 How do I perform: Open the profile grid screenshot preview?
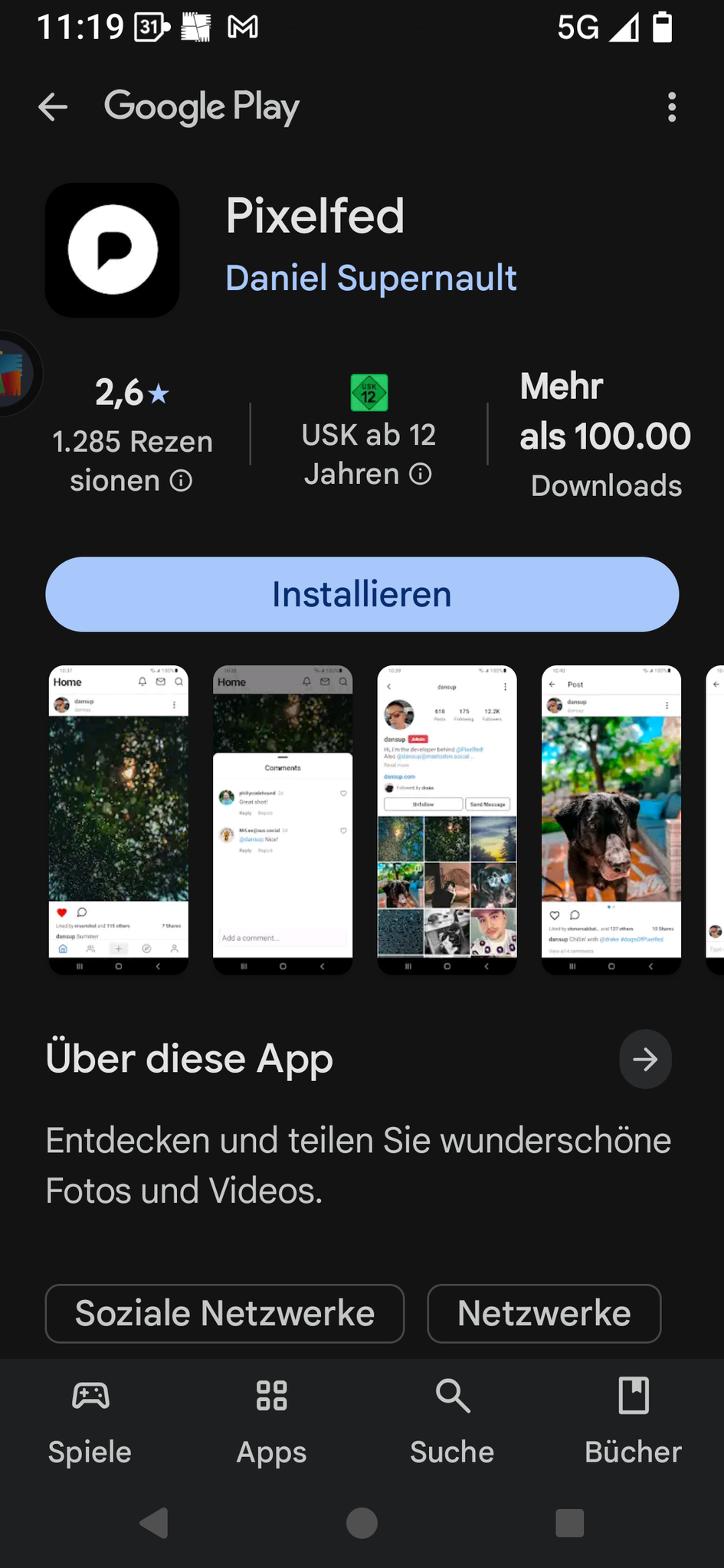tap(447, 819)
